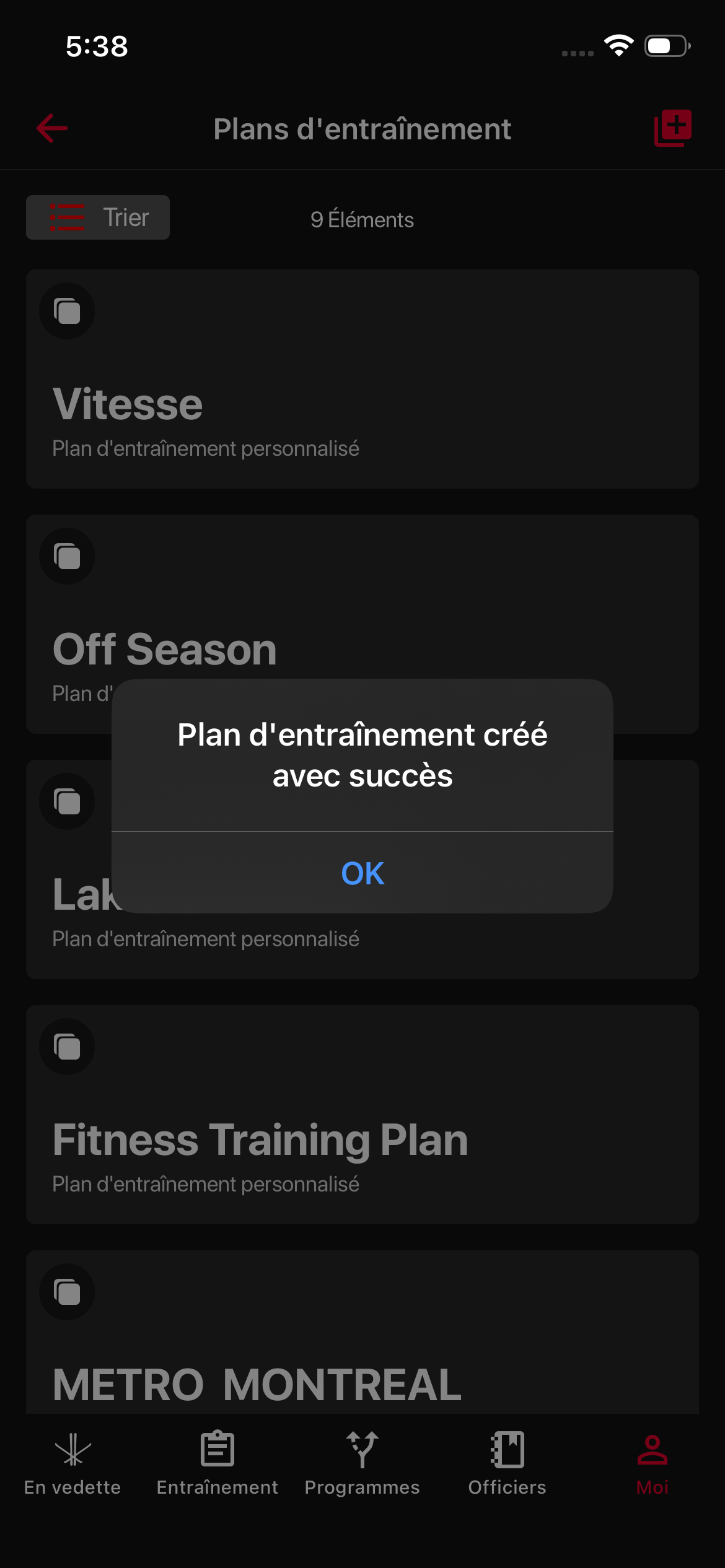Open the Trier sorting options
725x1568 pixels.
pyautogui.click(x=97, y=217)
